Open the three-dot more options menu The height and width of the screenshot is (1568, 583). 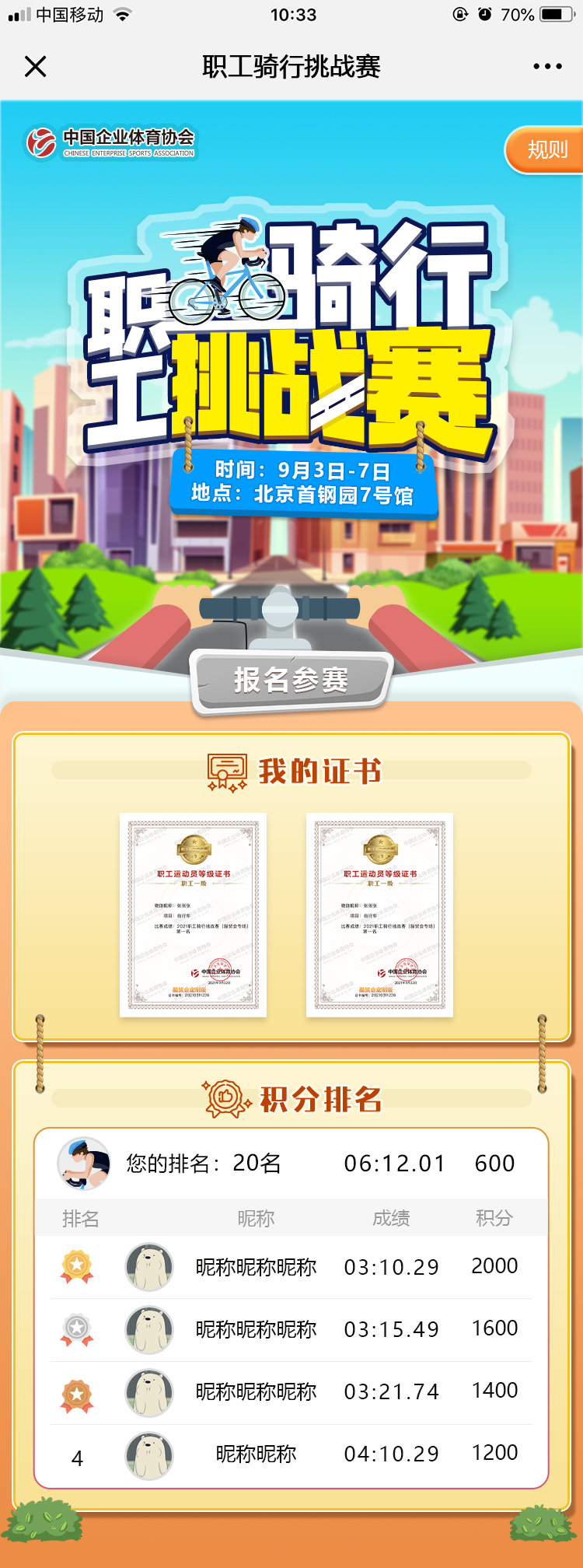tap(547, 67)
